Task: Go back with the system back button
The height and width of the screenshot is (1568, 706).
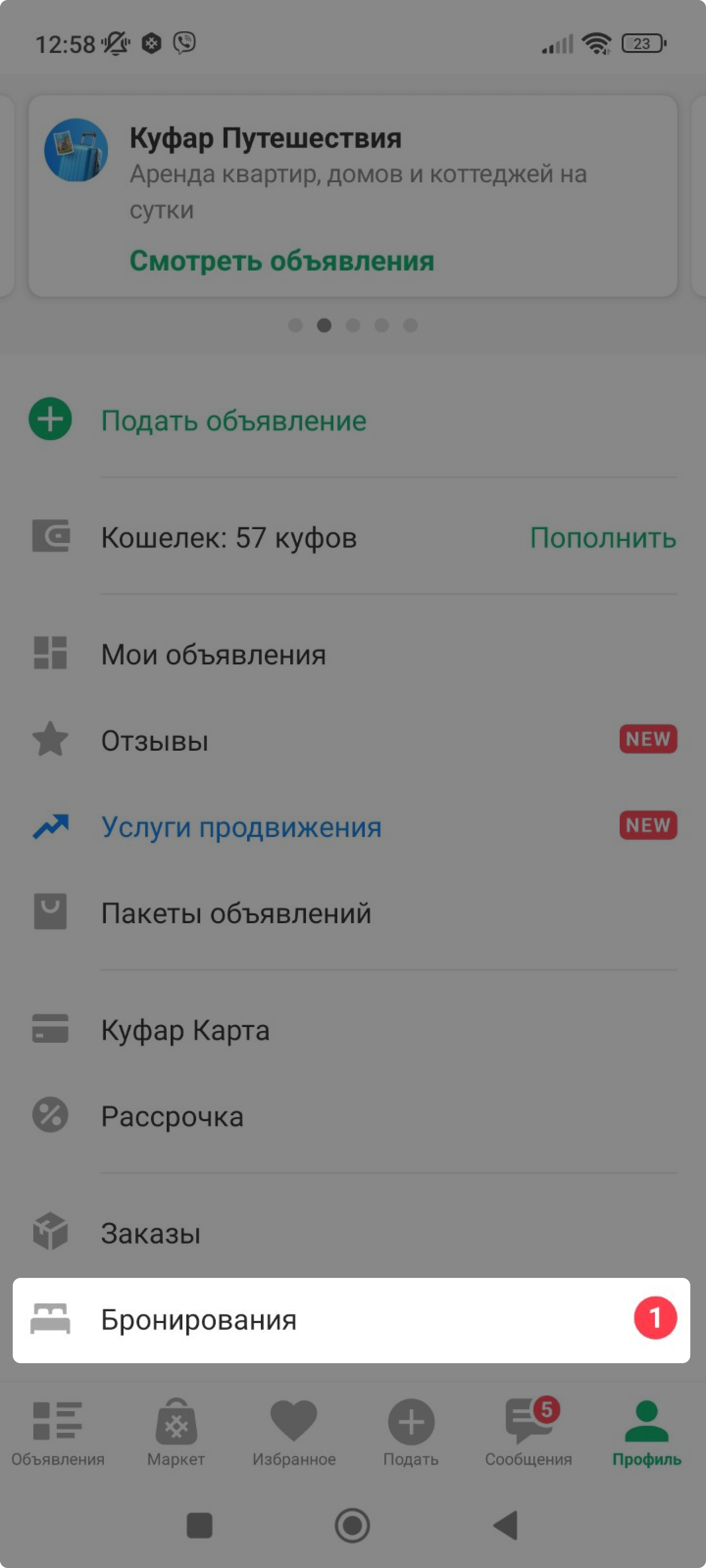Action: point(505,1525)
